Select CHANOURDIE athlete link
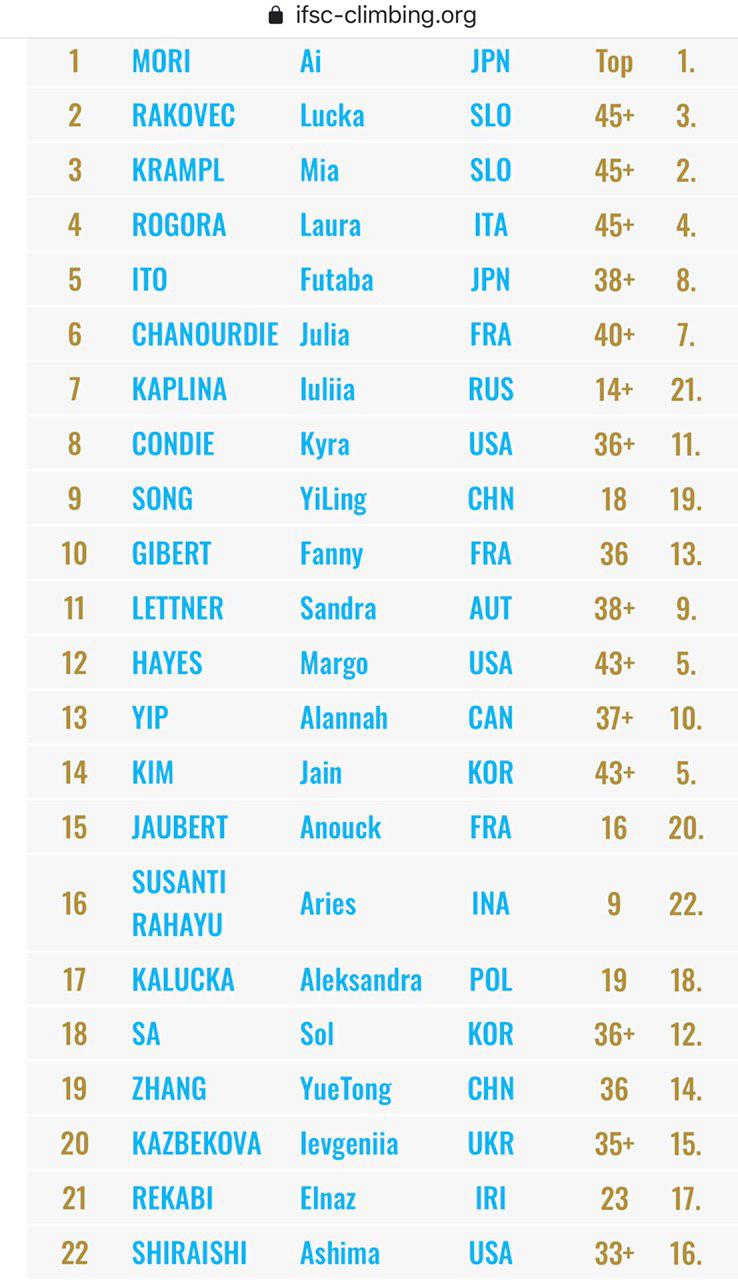 tap(205, 334)
